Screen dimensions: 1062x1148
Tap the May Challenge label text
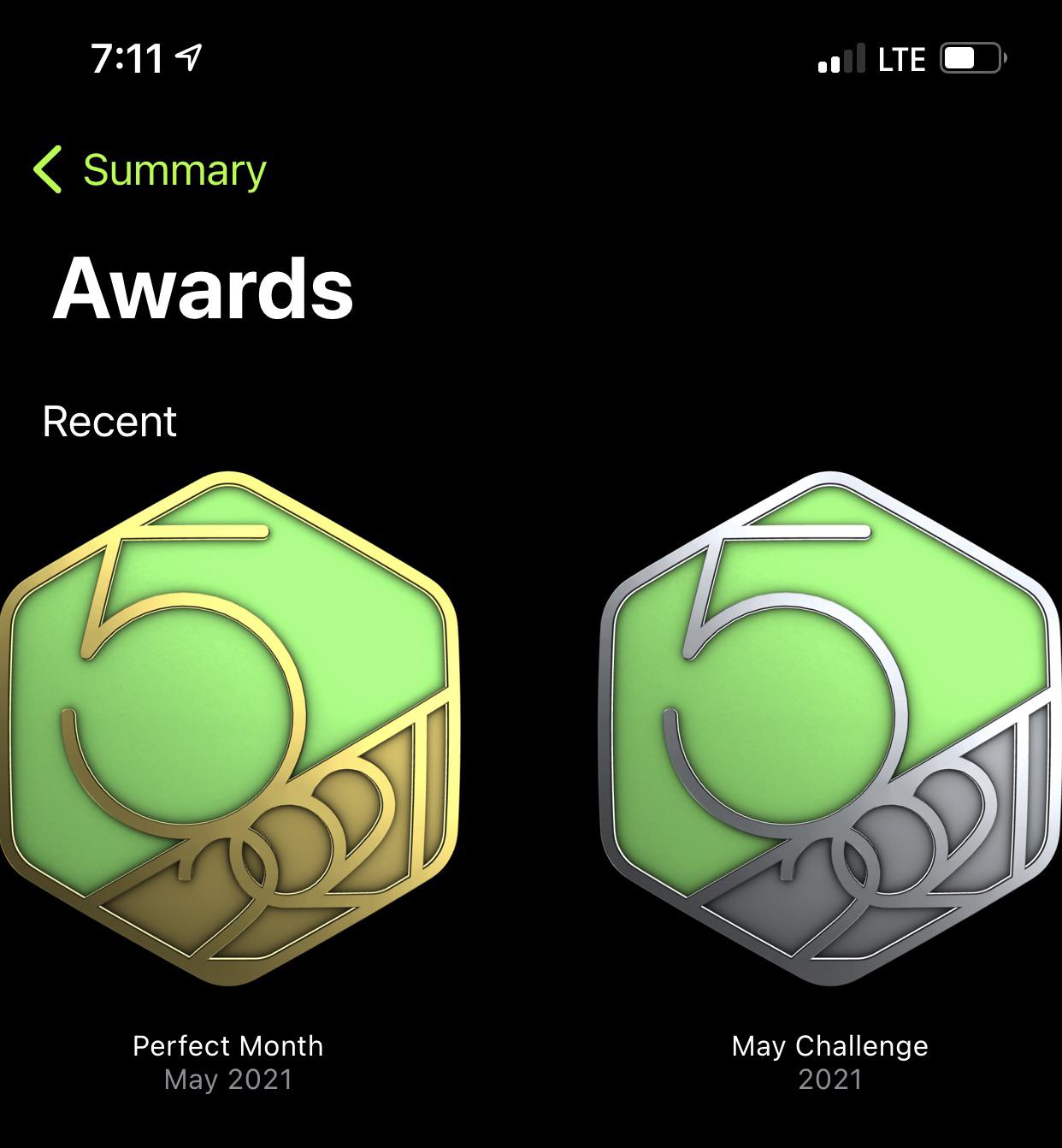point(828,1046)
